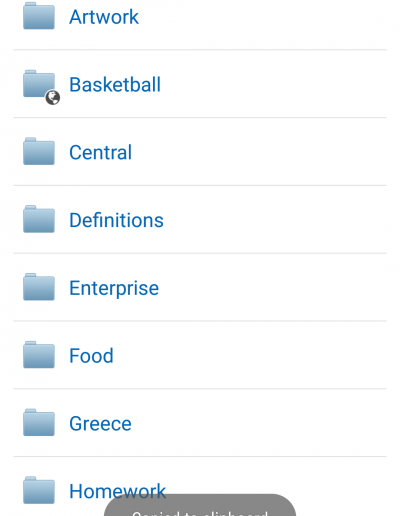Screen dimensions: 400x516
Task: Go into the Enterprise folder
Action: coord(200,287)
